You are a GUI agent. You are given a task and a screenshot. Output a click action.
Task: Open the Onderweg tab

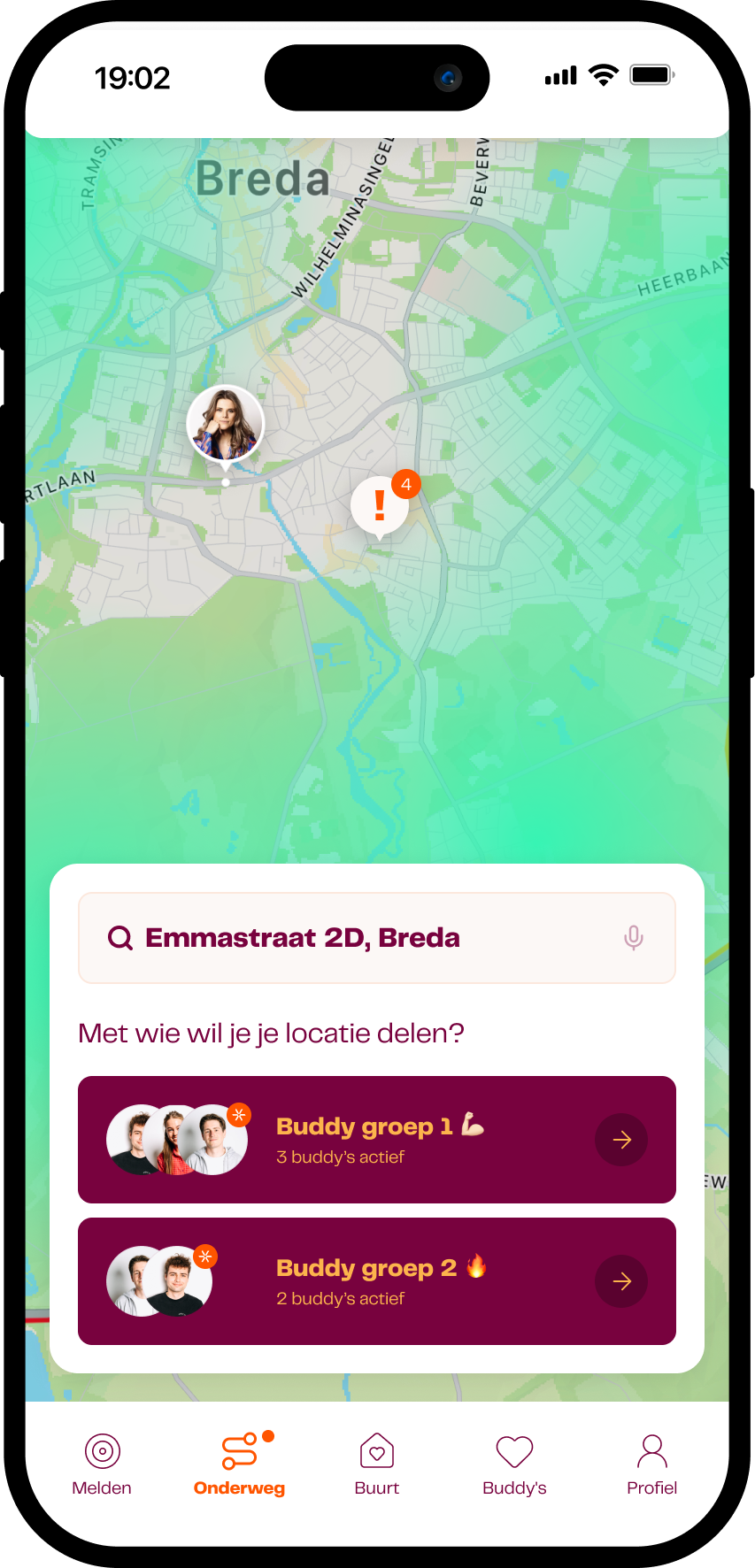(x=239, y=1464)
